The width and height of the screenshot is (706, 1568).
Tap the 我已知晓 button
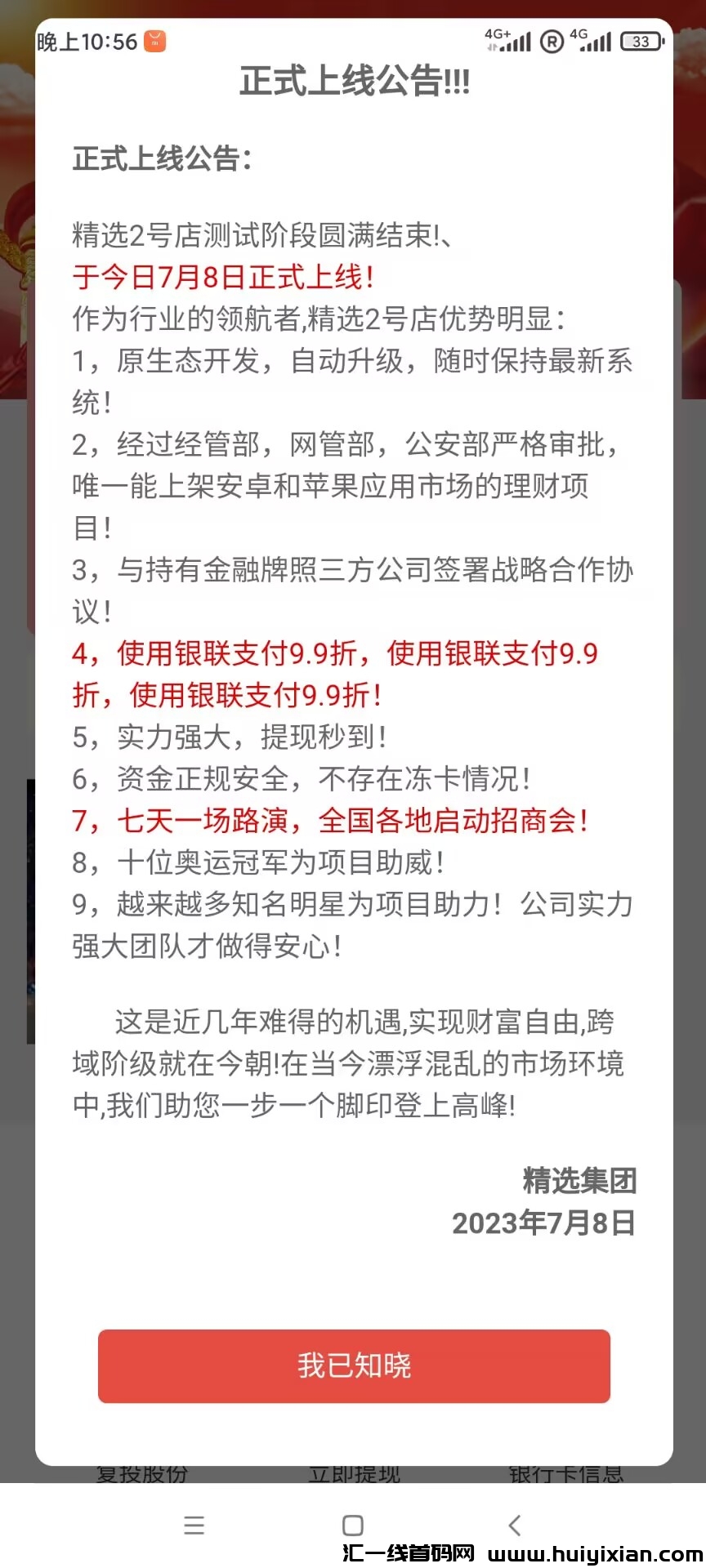click(354, 1365)
